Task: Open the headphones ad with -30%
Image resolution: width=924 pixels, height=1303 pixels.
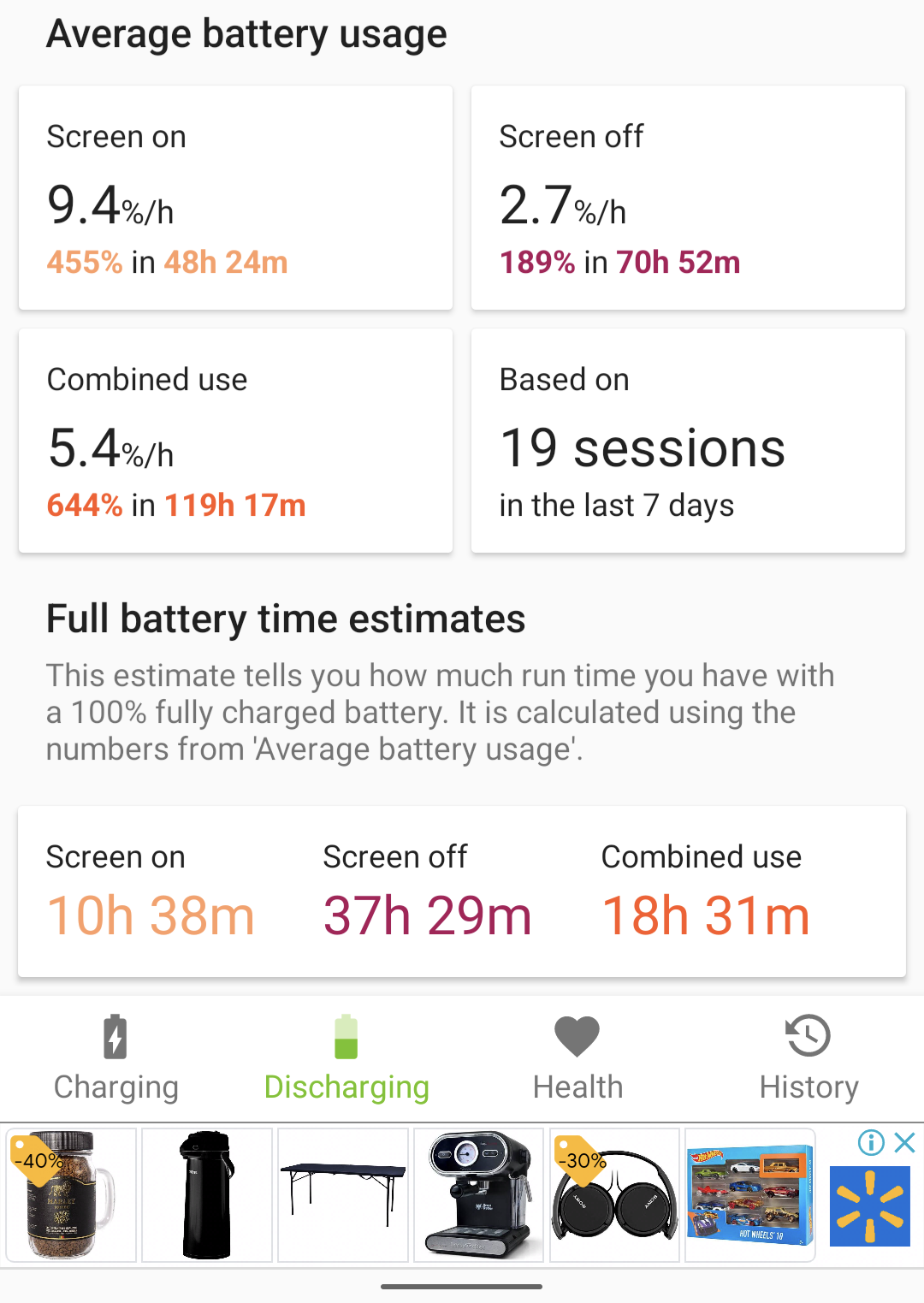Action: 614,1195
